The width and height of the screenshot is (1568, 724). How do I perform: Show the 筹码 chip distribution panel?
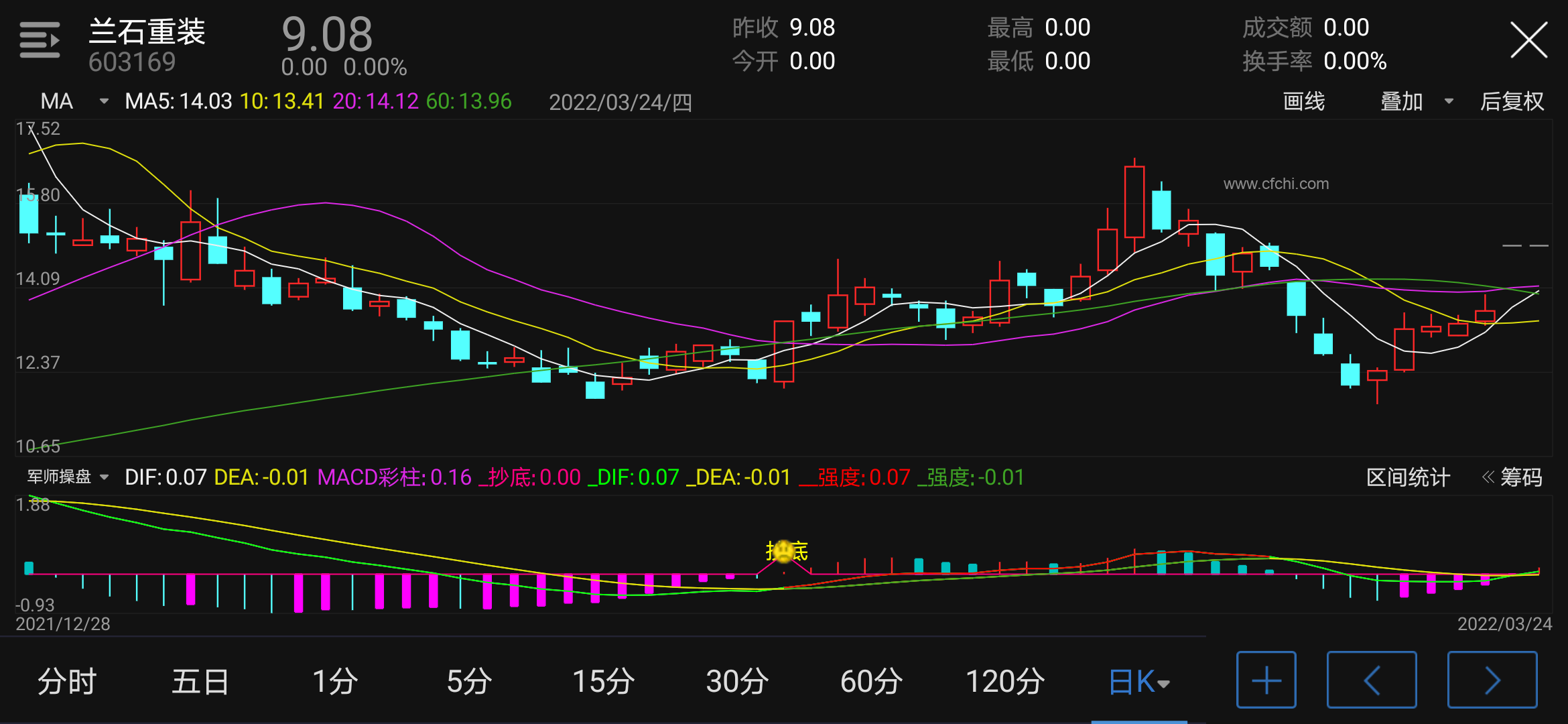point(1512,477)
